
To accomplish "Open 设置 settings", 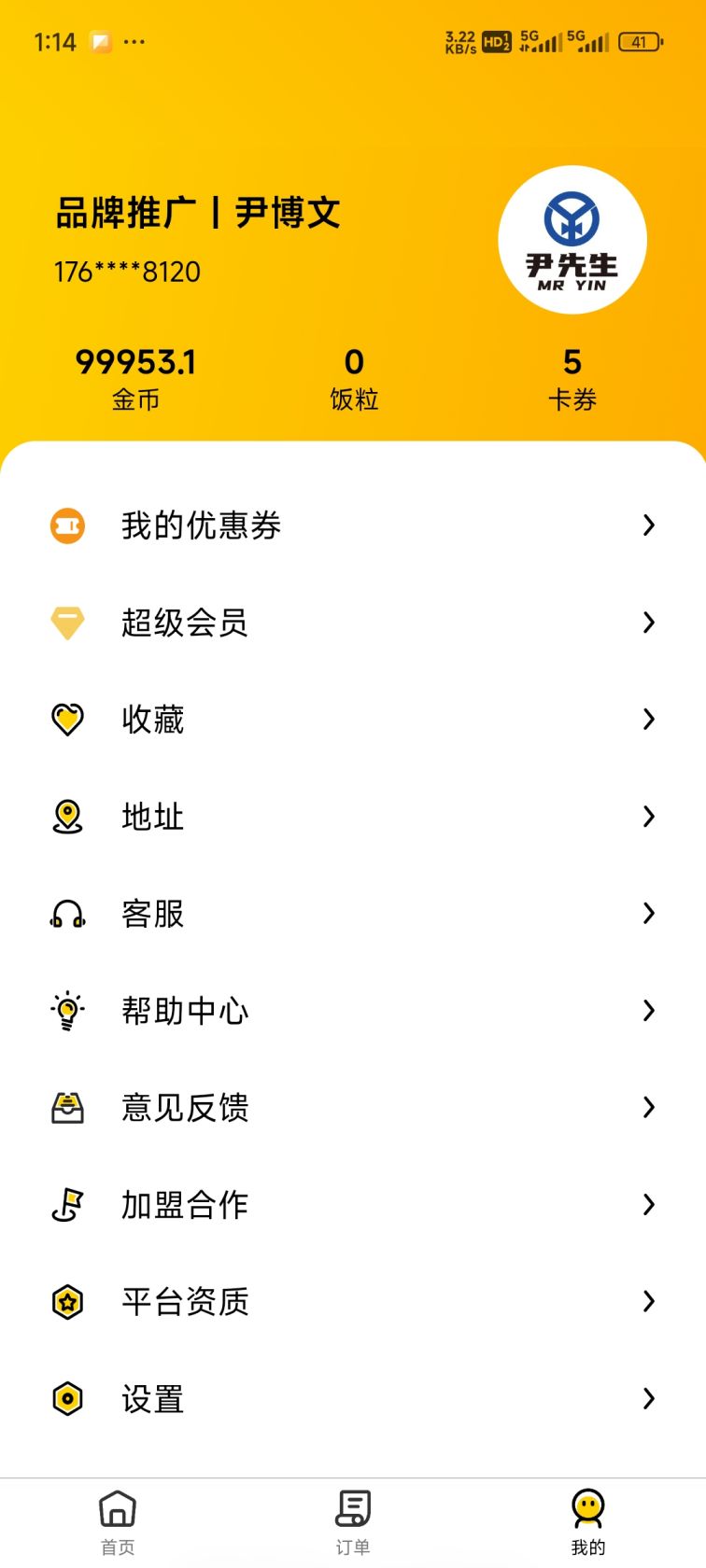I will pos(352,1399).
